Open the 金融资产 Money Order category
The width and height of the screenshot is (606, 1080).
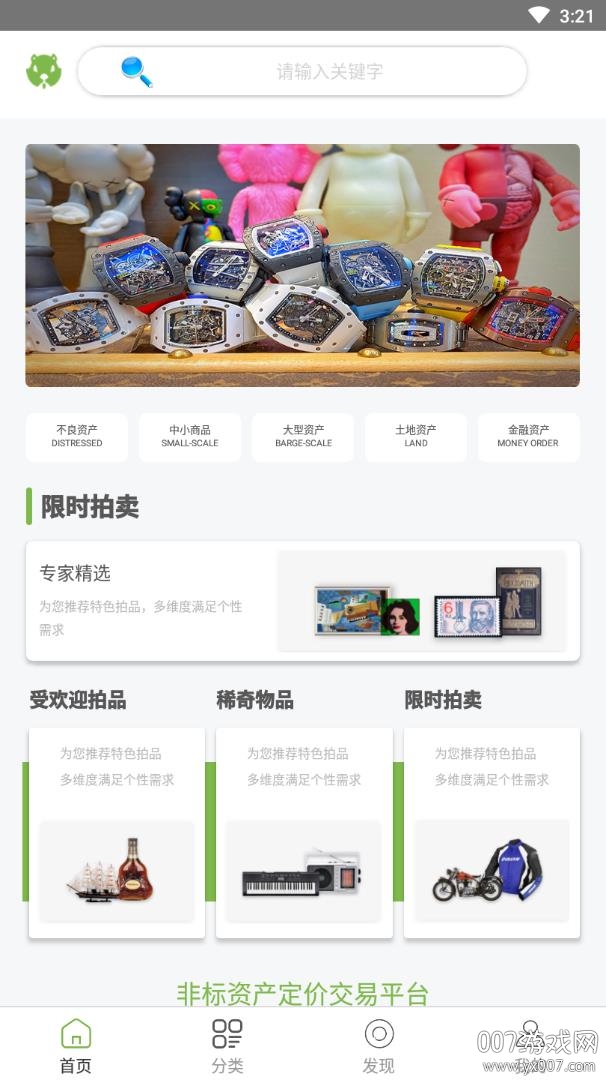[528, 437]
